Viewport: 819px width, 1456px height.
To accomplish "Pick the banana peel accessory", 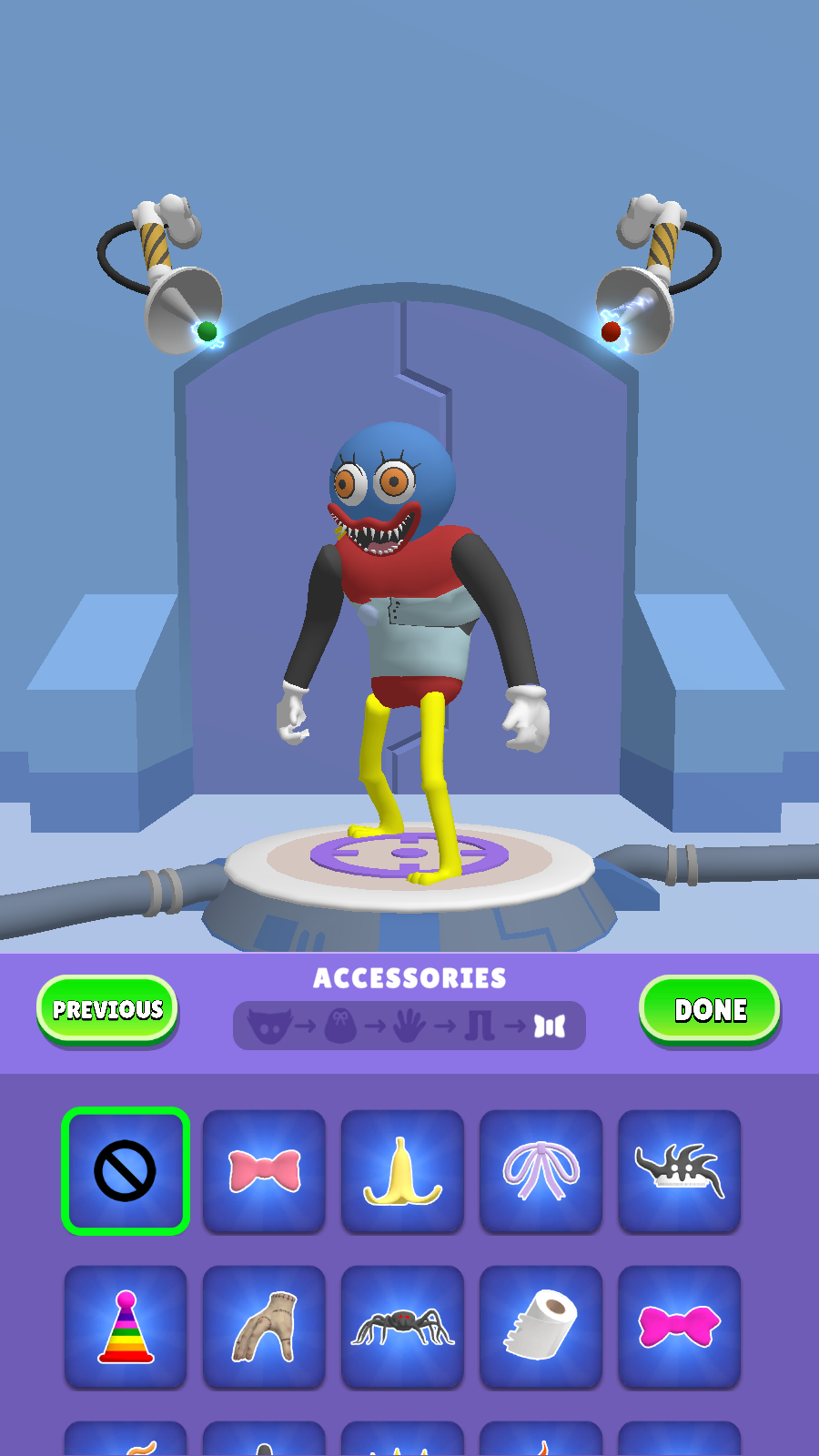I will [402, 1171].
